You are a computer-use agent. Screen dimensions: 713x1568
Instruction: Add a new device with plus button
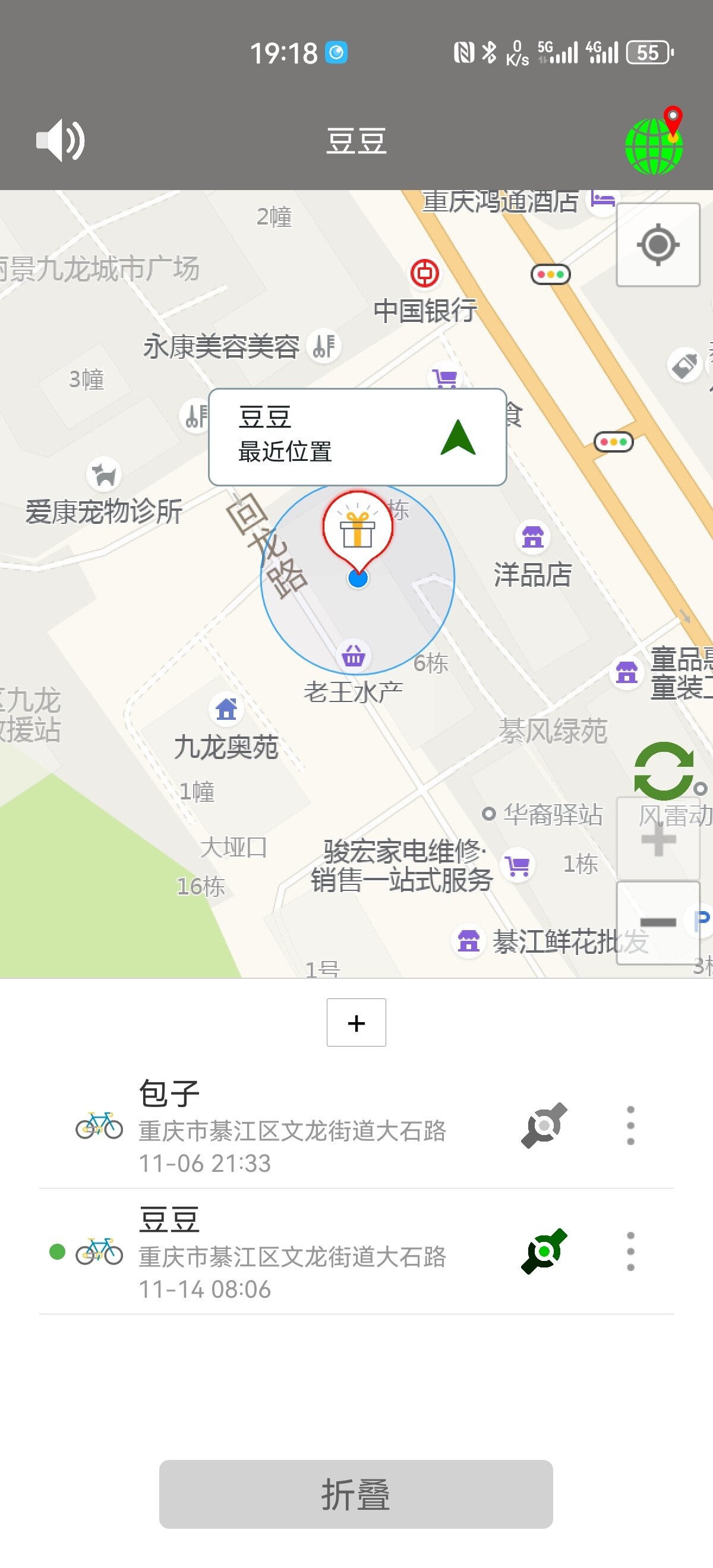coord(356,1023)
